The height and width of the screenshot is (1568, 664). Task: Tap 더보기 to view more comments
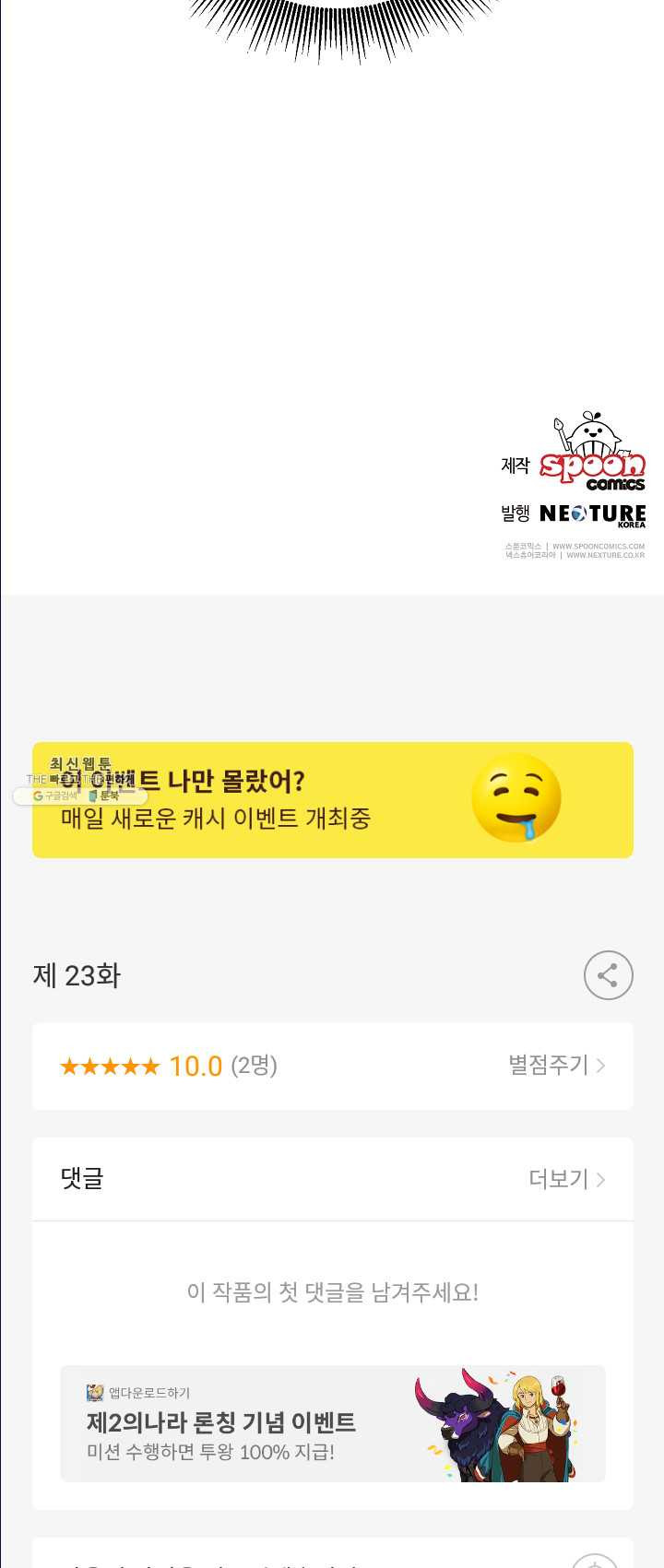tap(566, 1179)
